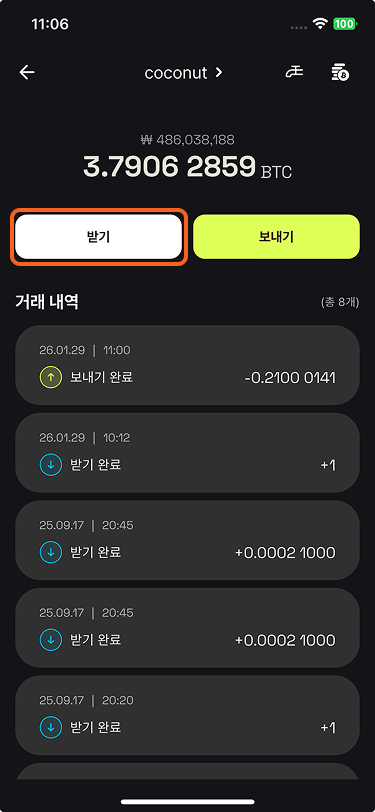Tap the 받기 receive button

[x=98, y=237]
